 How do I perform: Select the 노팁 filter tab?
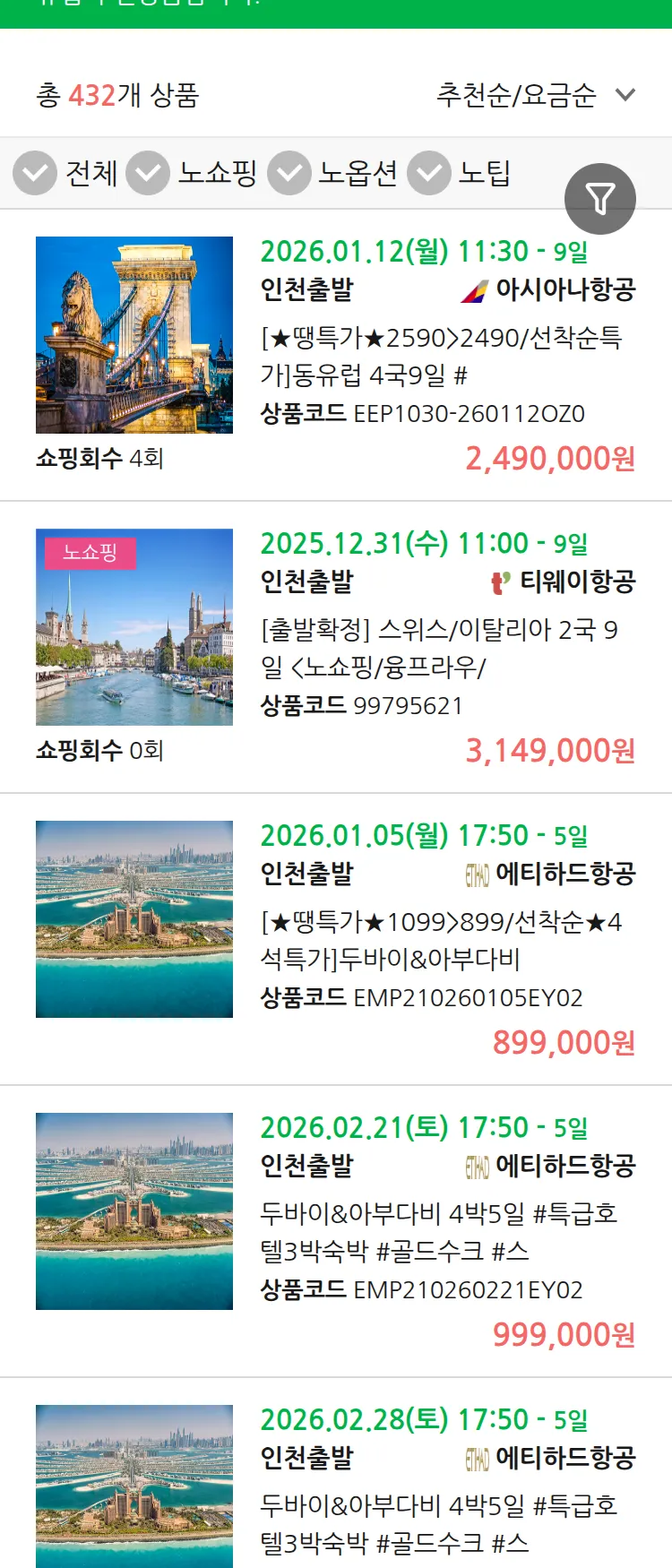point(487,173)
